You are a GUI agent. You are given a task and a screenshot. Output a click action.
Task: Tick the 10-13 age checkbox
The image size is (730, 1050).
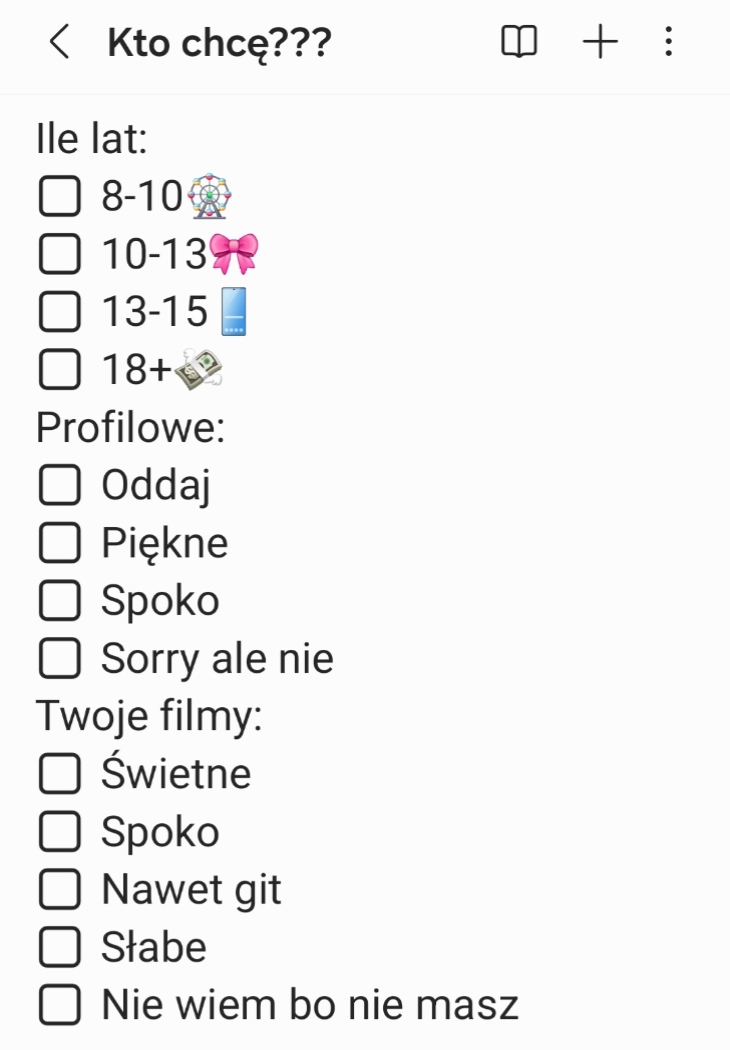(x=59, y=255)
